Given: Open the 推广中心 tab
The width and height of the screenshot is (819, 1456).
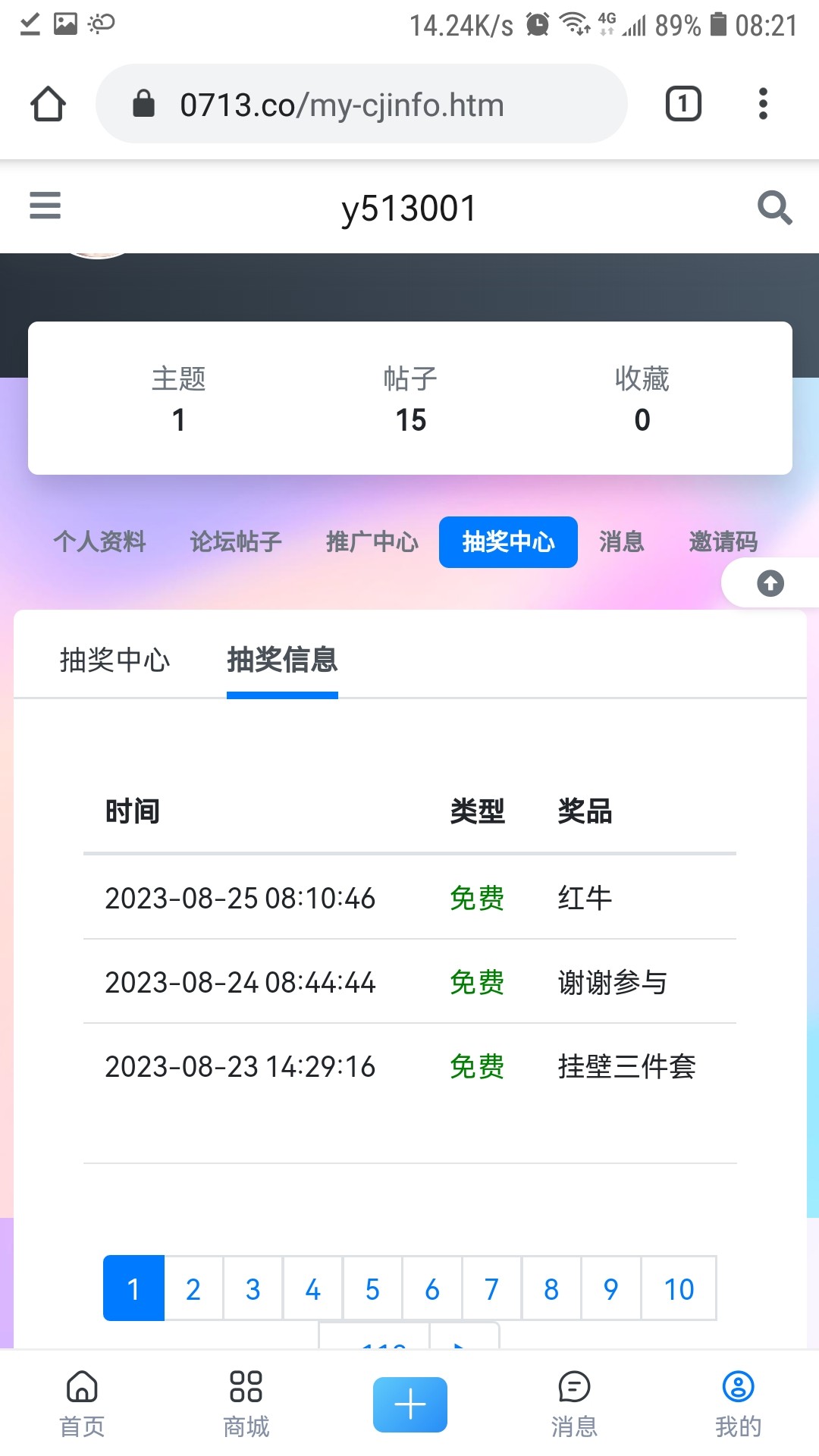Looking at the screenshot, I should (372, 541).
